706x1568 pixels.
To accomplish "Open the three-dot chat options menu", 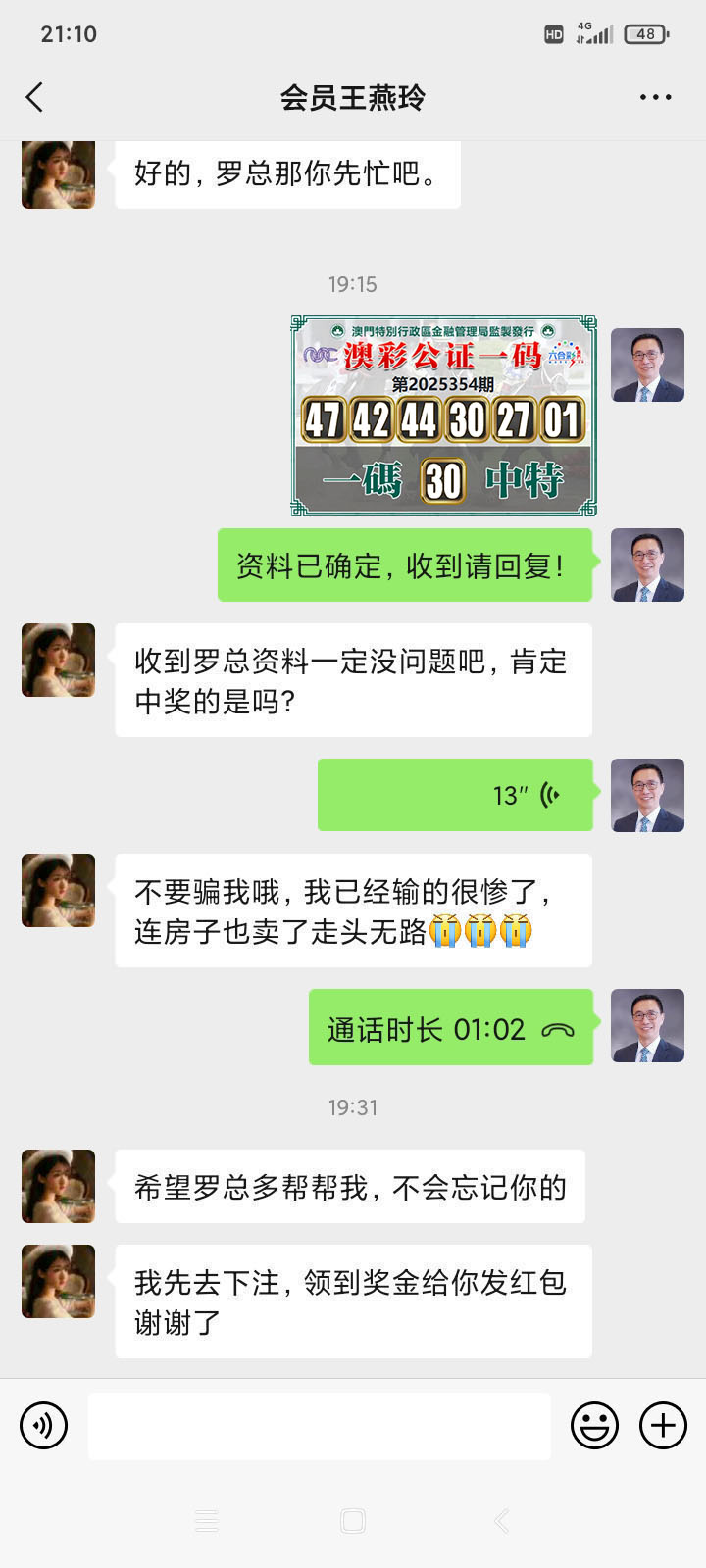I will coord(655,97).
